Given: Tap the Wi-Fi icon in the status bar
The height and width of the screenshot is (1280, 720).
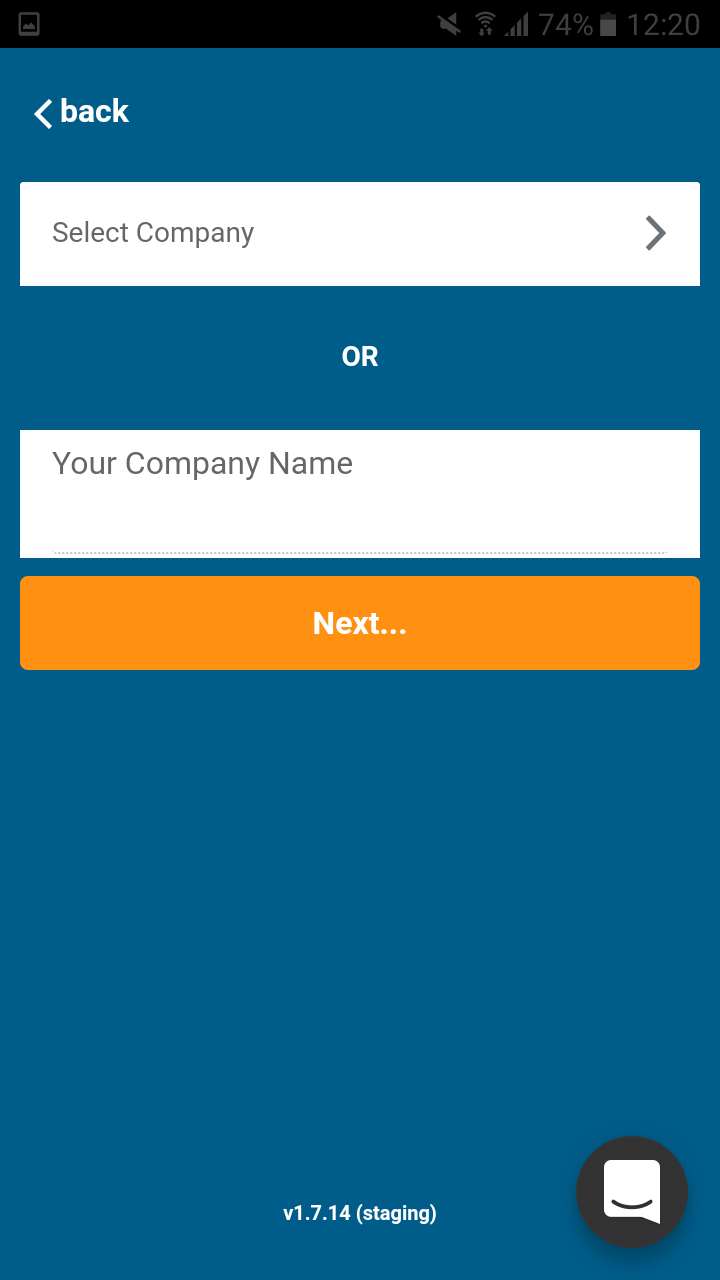Looking at the screenshot, I should 485,24.
